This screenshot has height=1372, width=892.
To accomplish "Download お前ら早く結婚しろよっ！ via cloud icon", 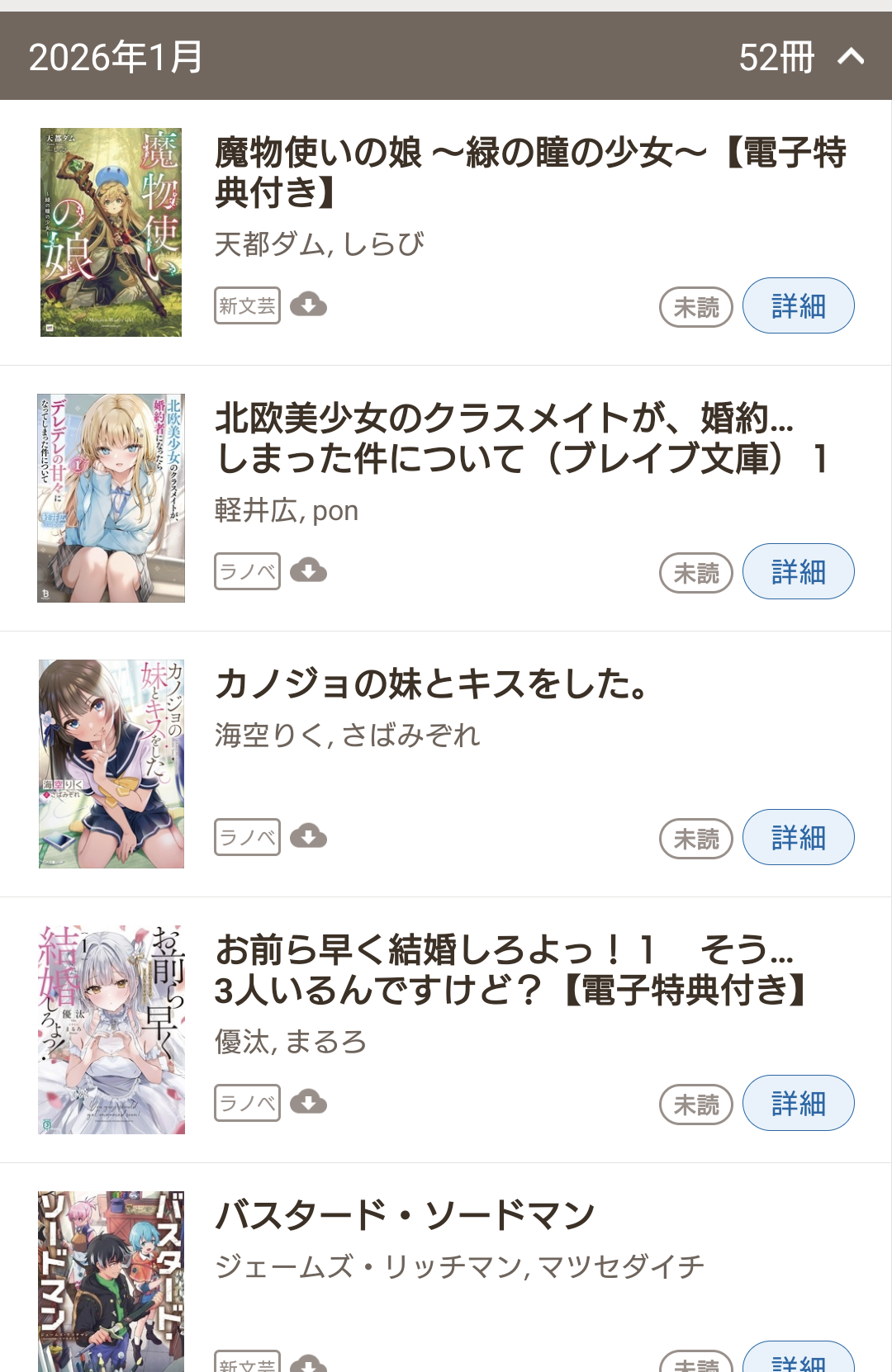I will coord(309,1102).
